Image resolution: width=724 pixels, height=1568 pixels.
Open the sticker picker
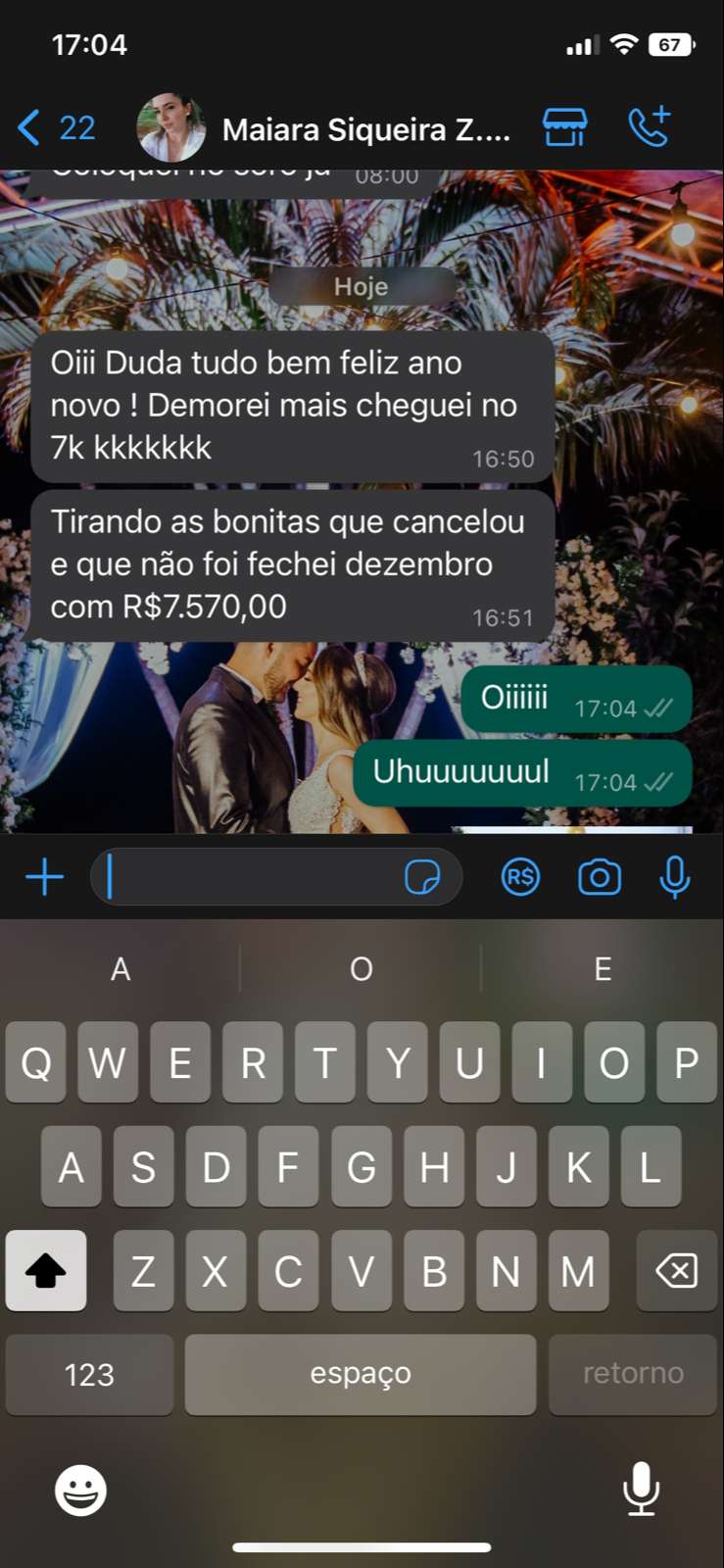coord(422,877)
